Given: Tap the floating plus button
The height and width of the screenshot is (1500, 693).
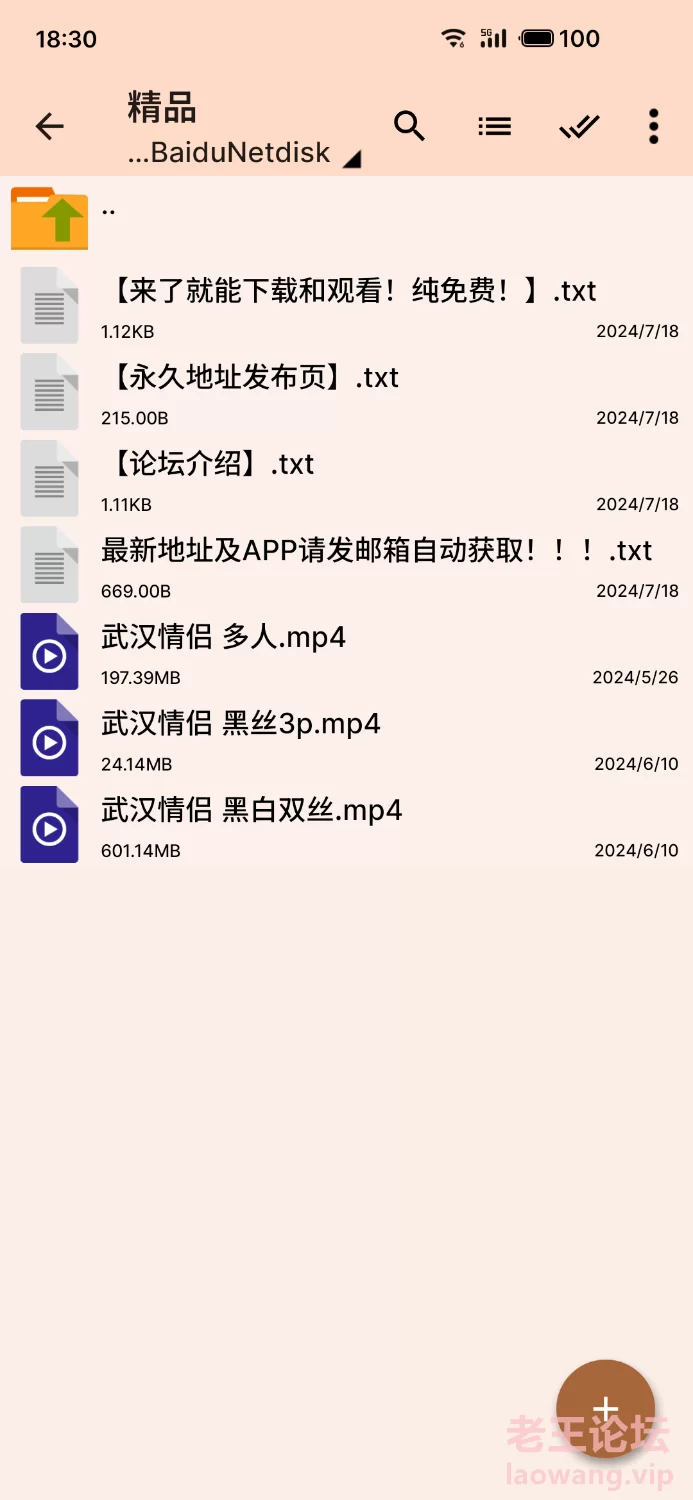Looking at the screenshot, I should pos(605,1409).
